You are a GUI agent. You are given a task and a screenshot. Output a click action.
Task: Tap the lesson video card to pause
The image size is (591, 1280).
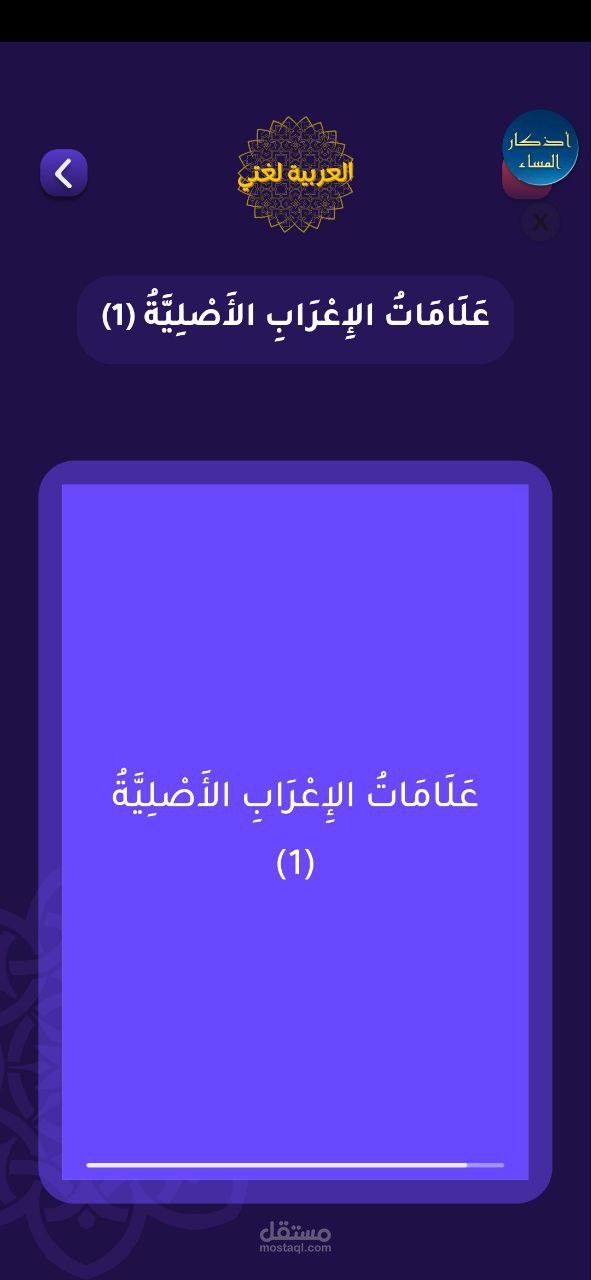[295, 832]
